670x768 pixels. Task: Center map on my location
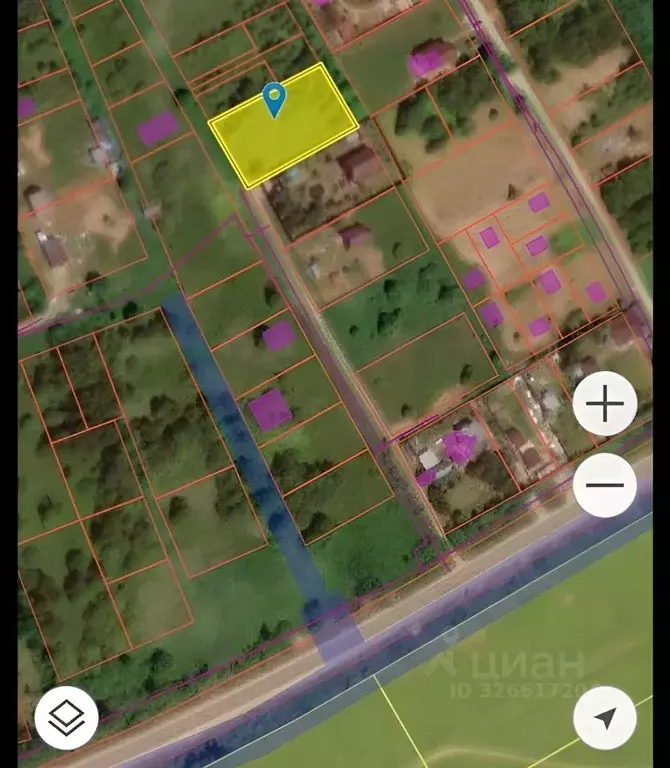[605, 717]
